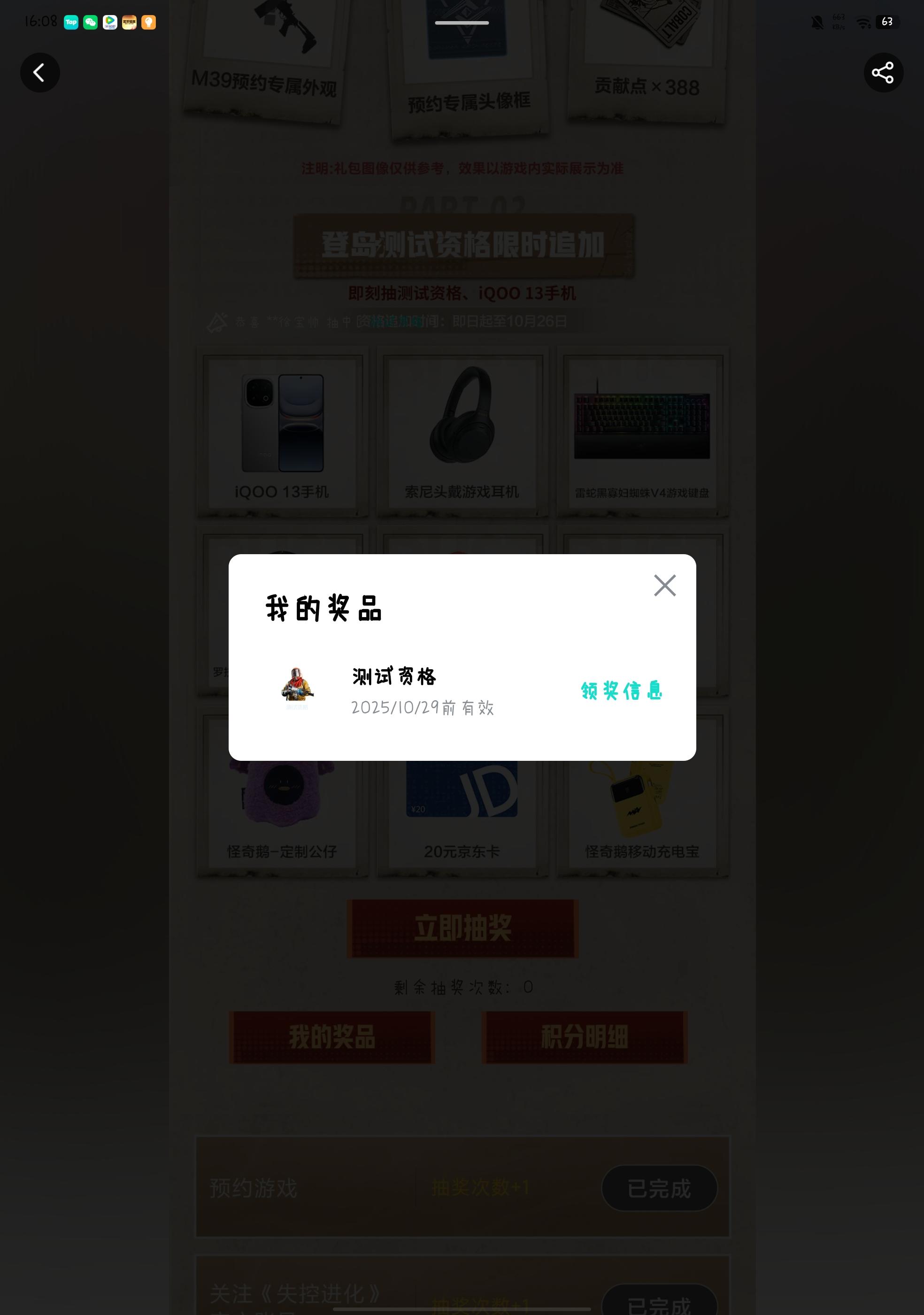This screenshot has width=924, height=1315.
Task: Open WeChat from the status bar icon
Action: [x=91, y=21]
